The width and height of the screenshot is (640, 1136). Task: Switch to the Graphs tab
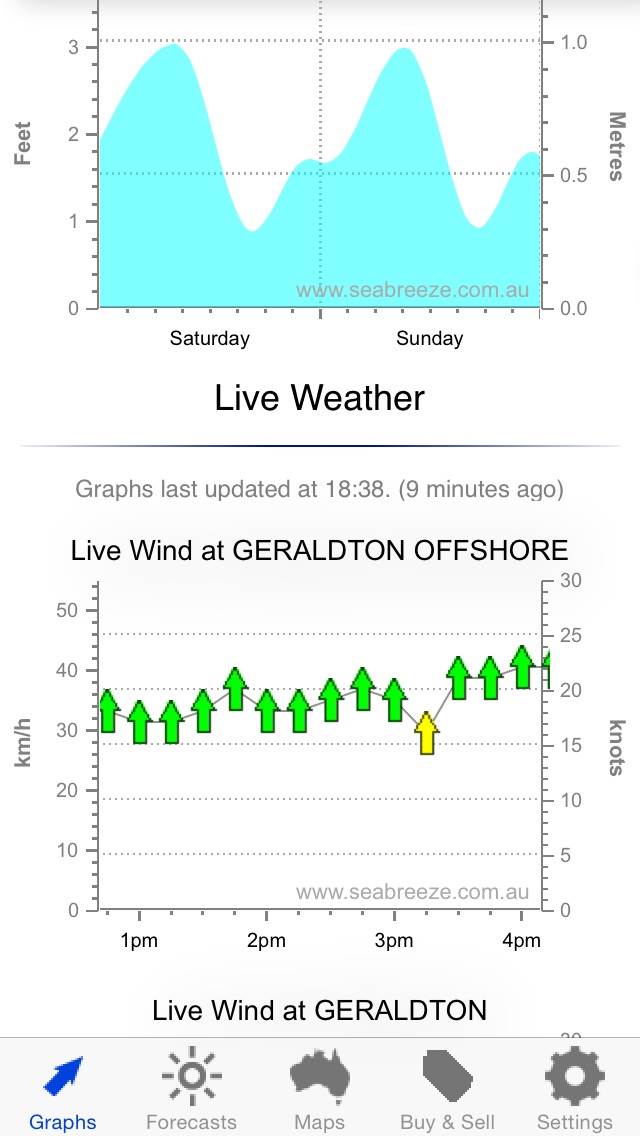63,1090
